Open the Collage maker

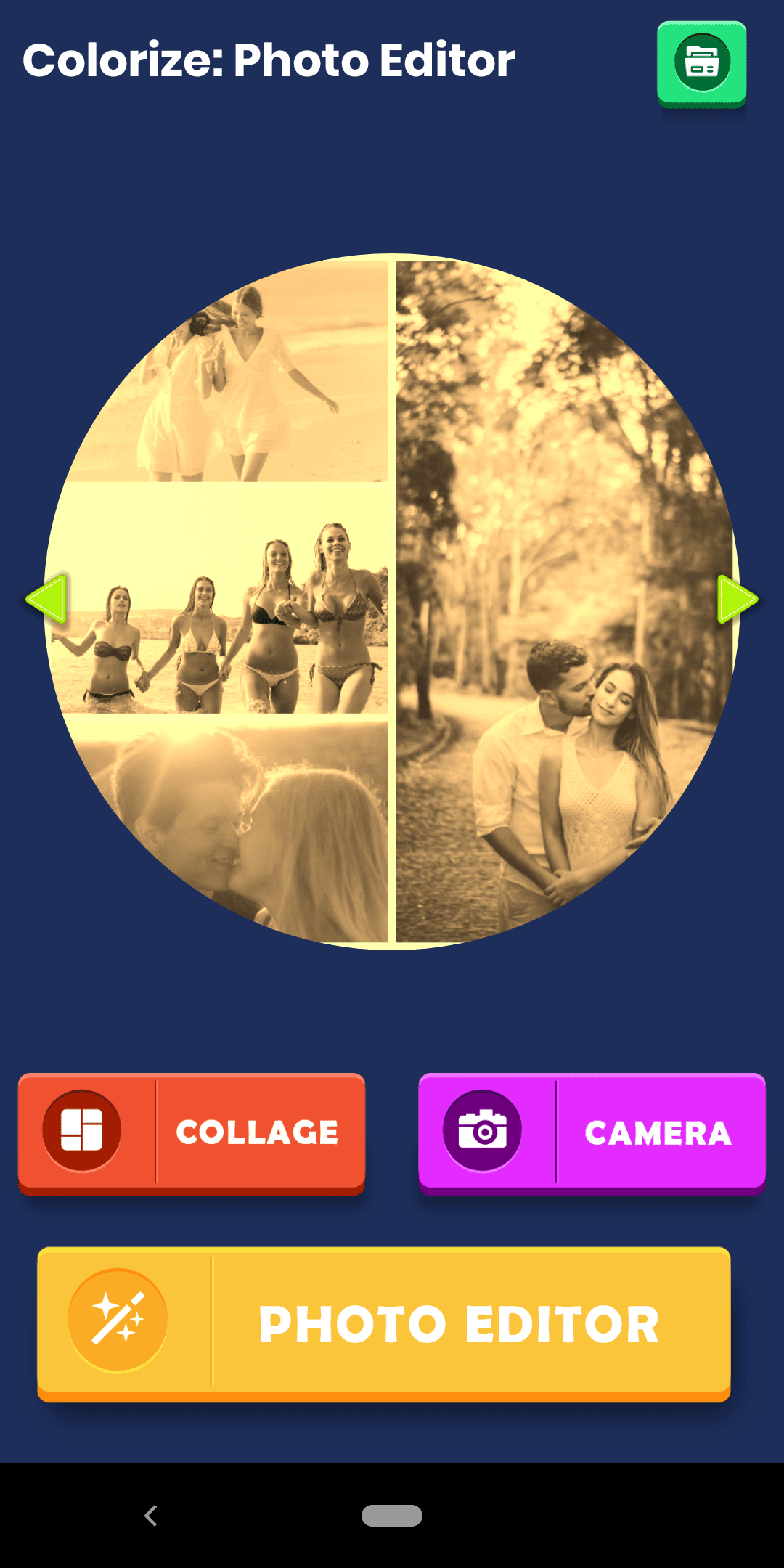(x=192, y=1132)
